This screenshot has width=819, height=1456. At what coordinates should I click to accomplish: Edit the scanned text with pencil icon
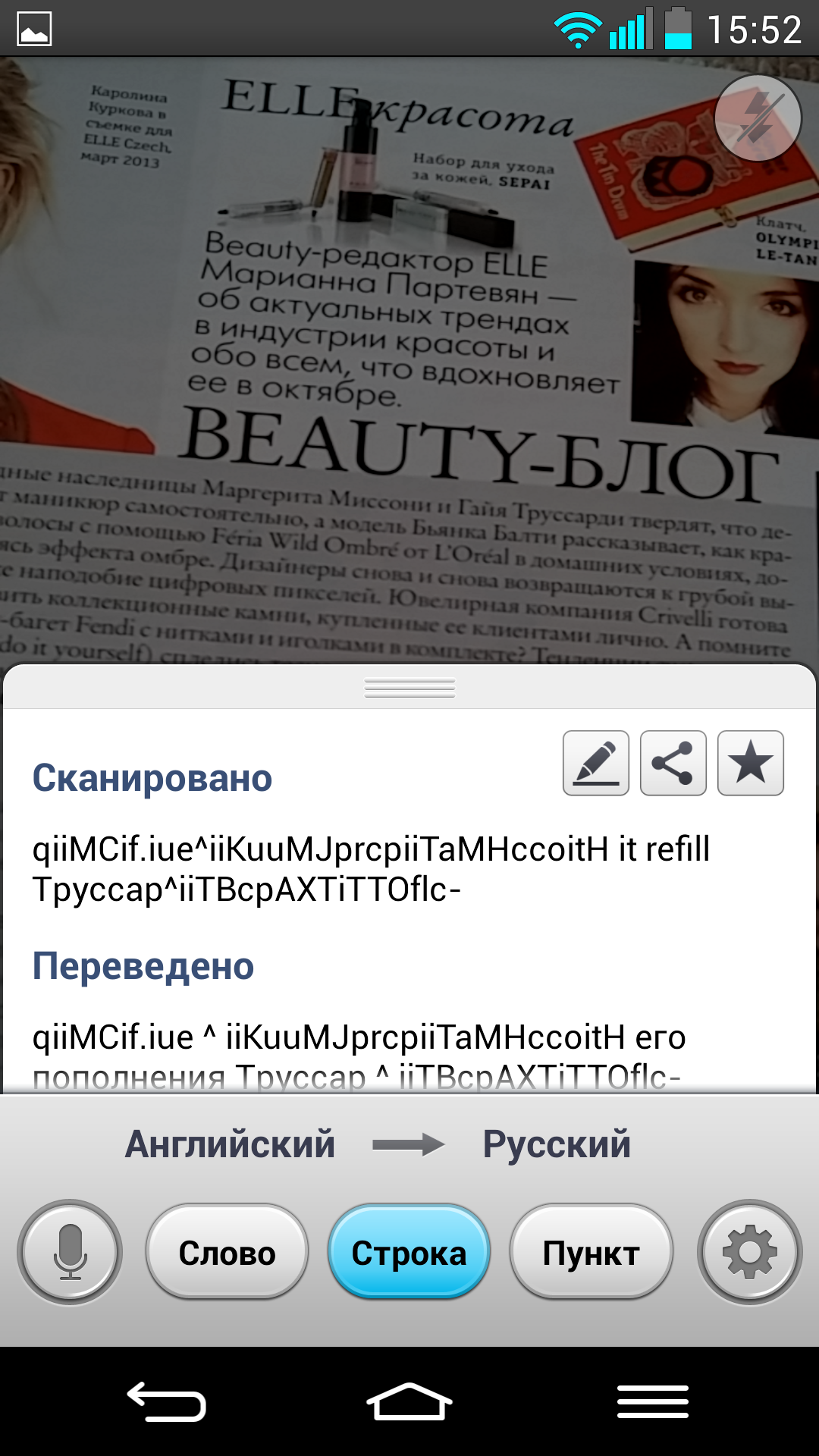click(x=596, y=763)
